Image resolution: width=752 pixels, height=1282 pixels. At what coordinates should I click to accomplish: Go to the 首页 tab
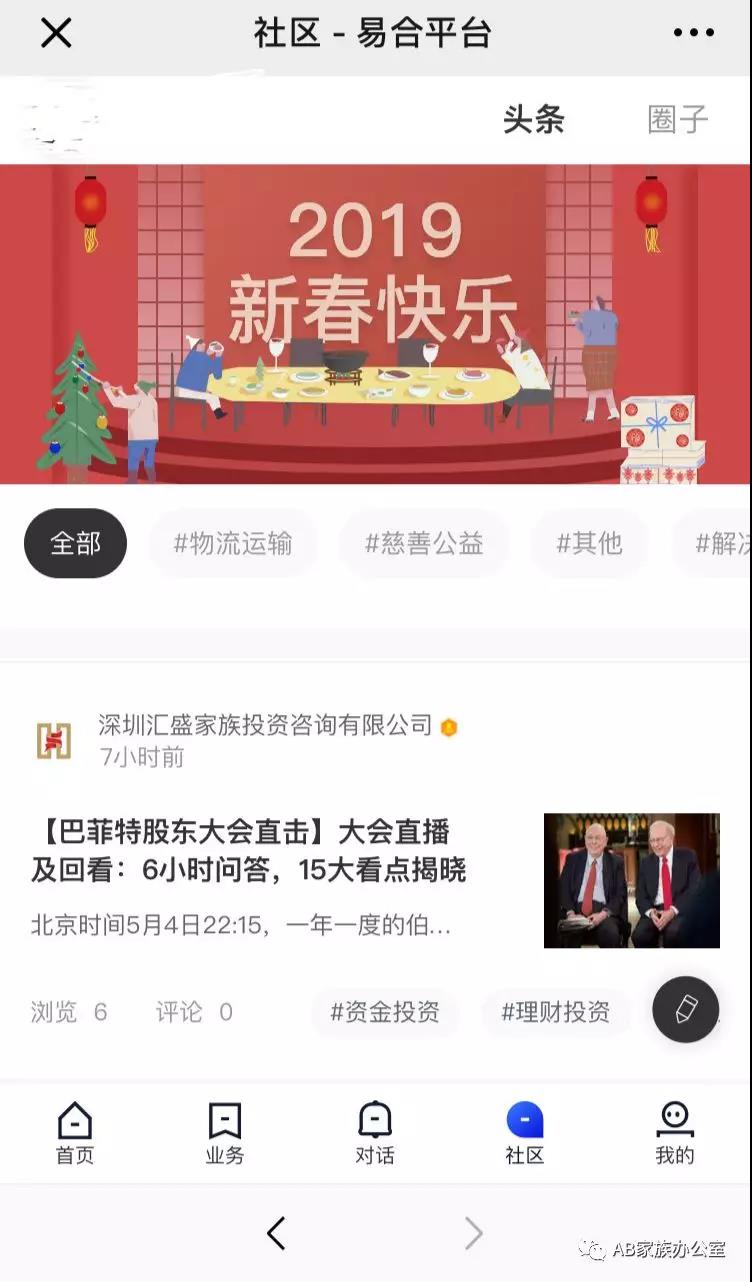tap(75, 1134)
